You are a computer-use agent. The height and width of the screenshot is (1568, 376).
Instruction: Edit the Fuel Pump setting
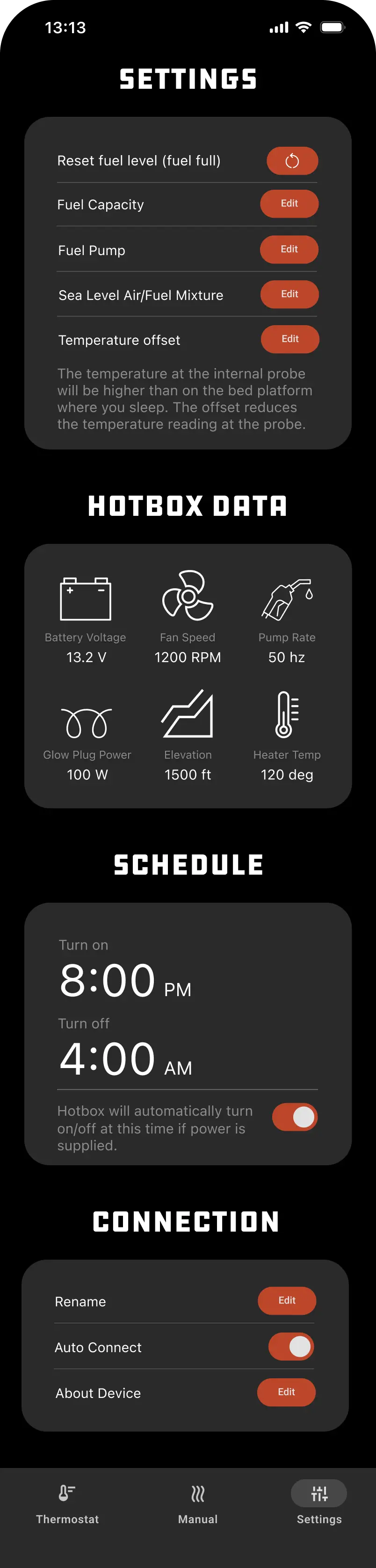pos(289,249)
